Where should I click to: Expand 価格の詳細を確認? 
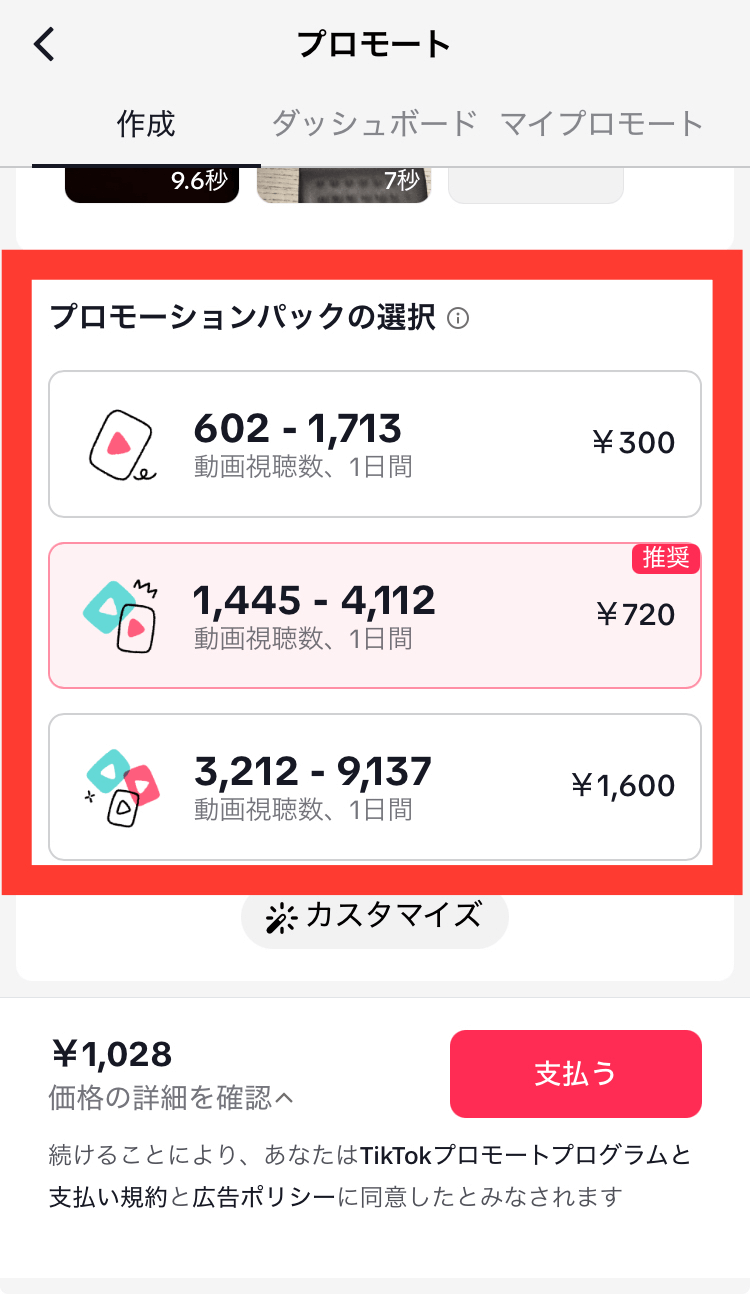point(171,1098)
